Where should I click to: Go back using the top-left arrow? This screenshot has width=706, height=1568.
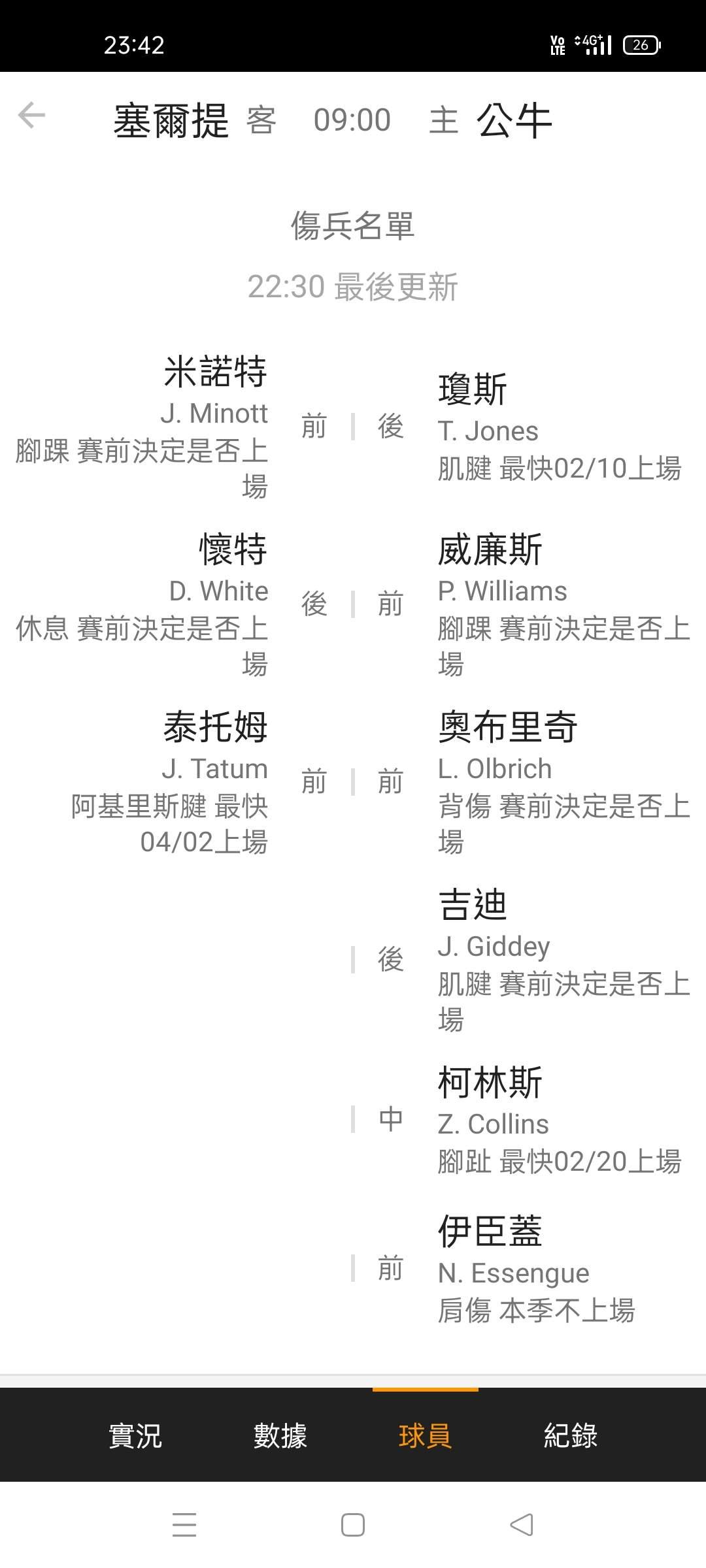[x=31, y=116]
